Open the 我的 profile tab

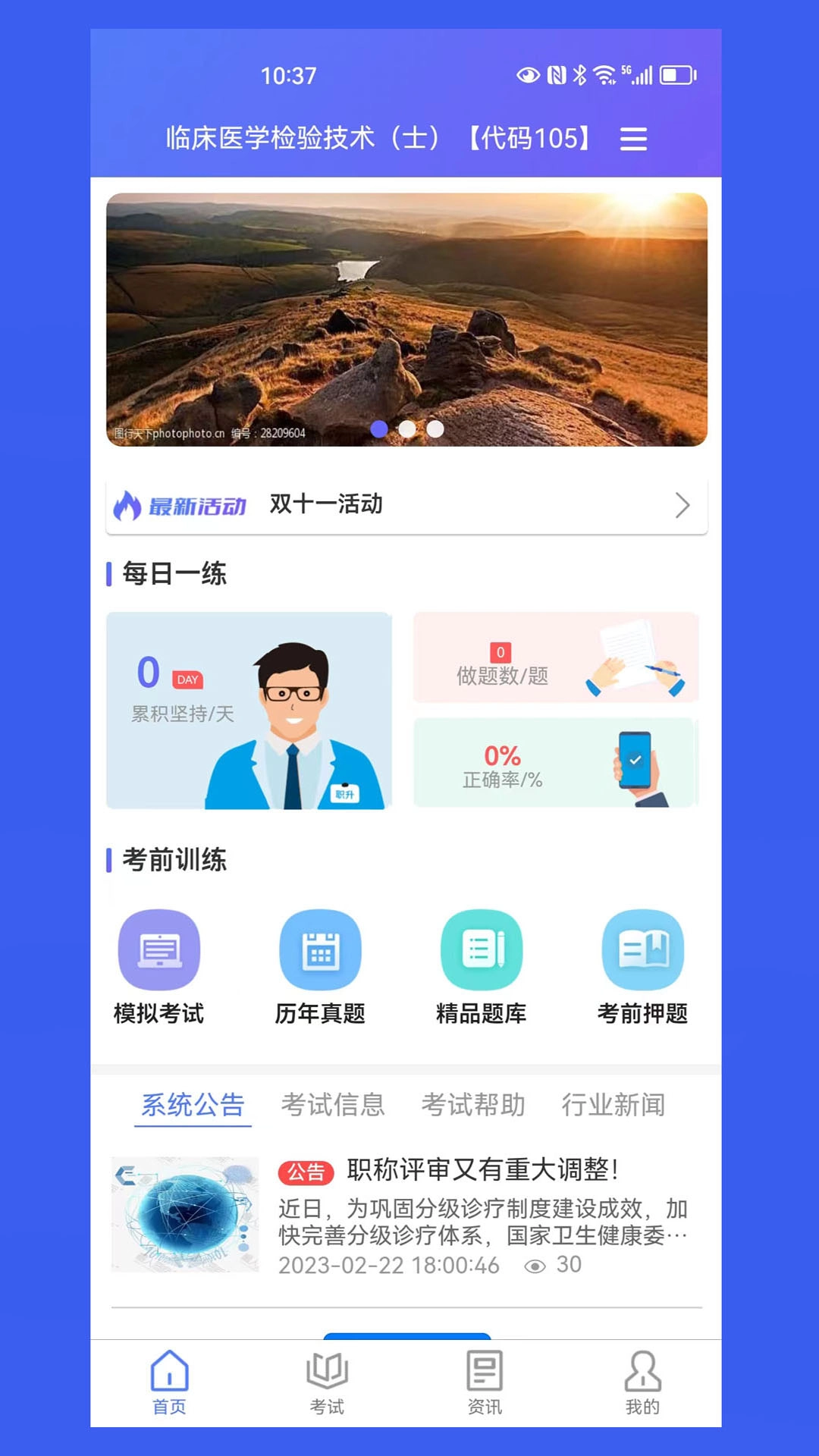point(642,1383)
